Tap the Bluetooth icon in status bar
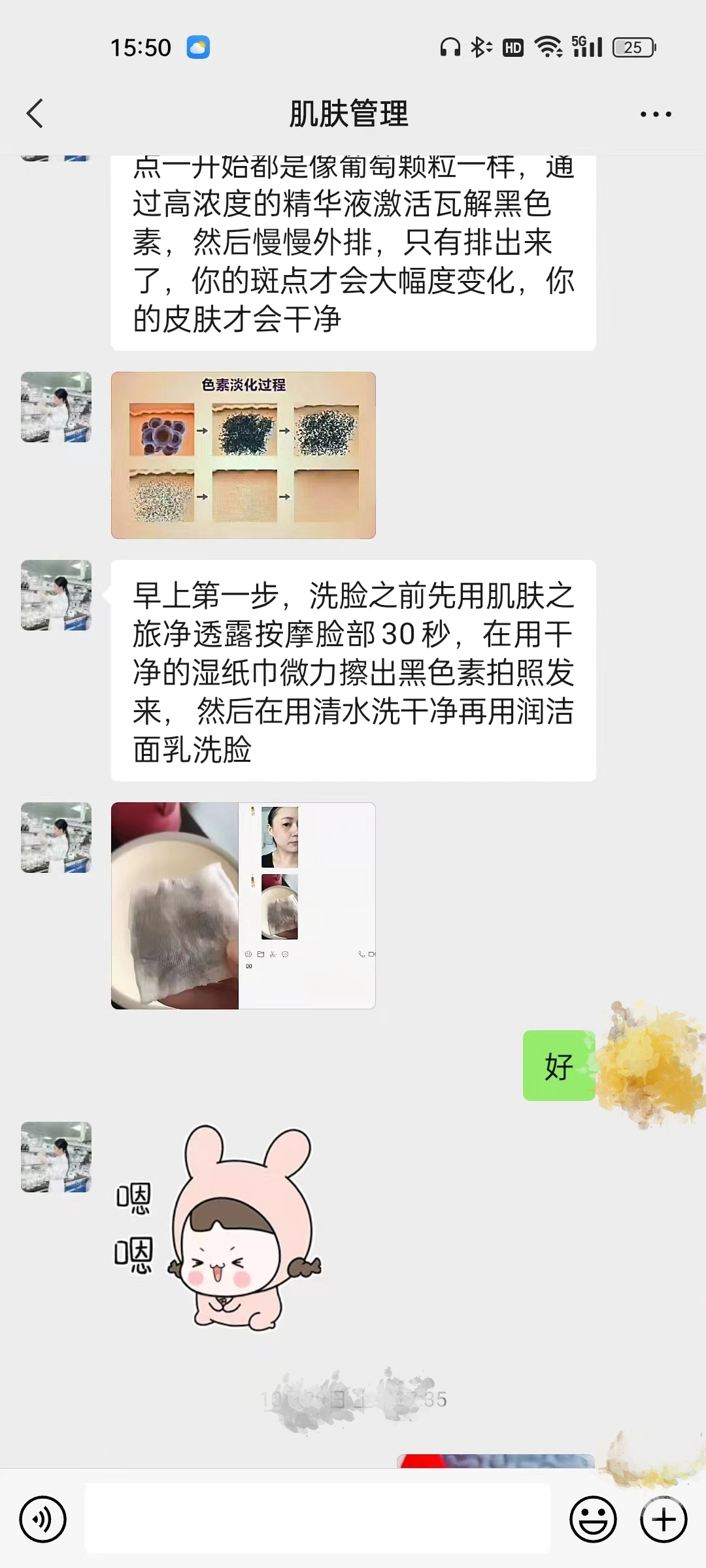 (x=479, y=47)
